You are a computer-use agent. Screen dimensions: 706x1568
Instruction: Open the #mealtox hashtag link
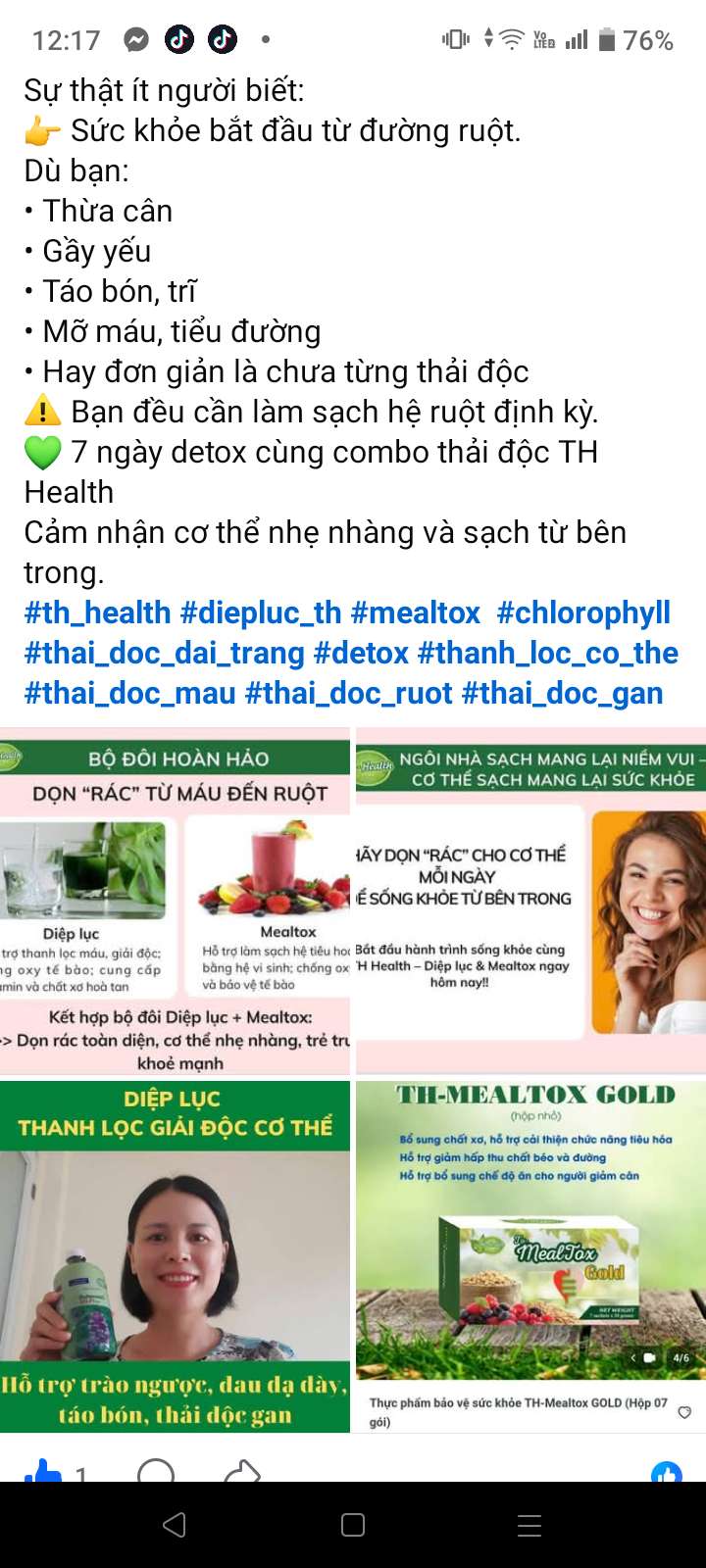coord(415,613)
